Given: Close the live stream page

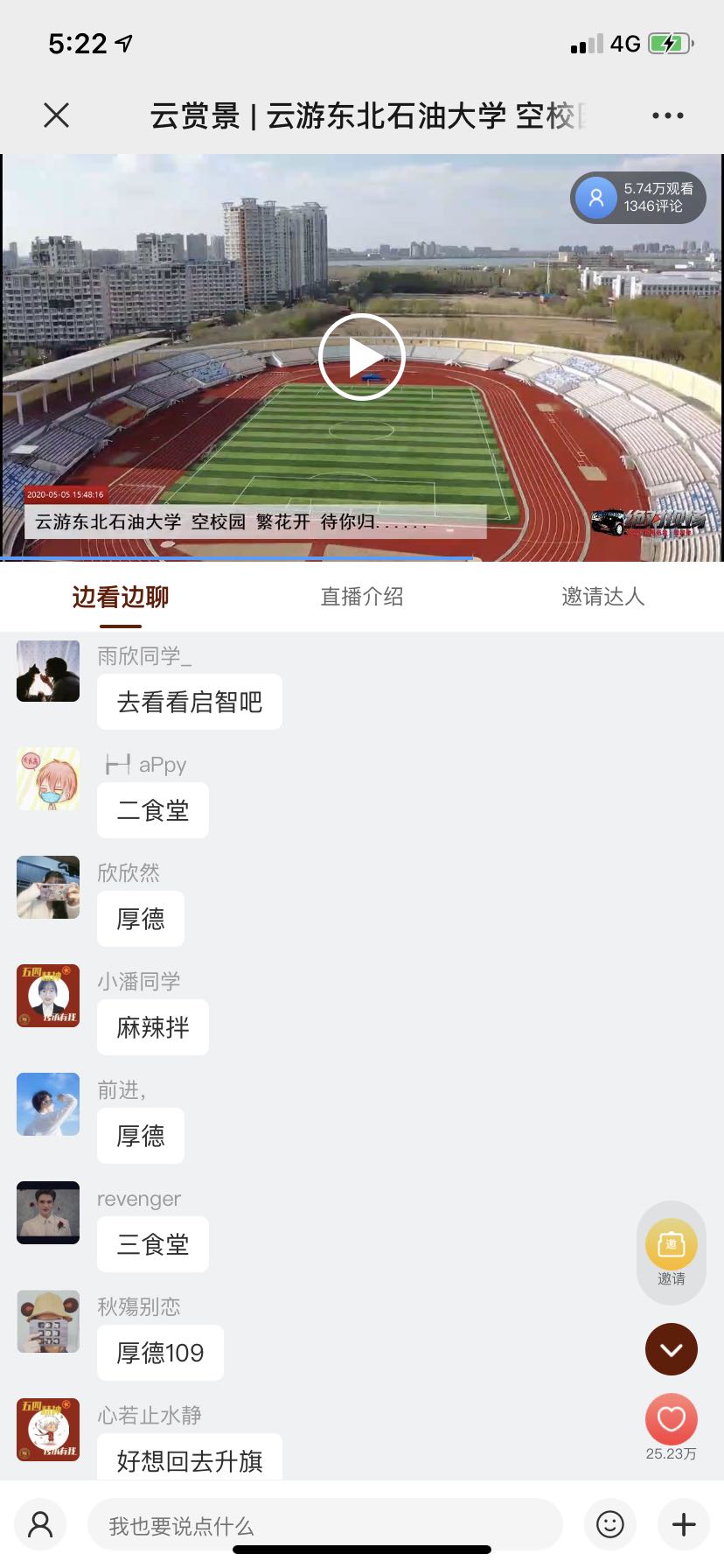Looking at the screenshot, I should [x=57, y=115].
